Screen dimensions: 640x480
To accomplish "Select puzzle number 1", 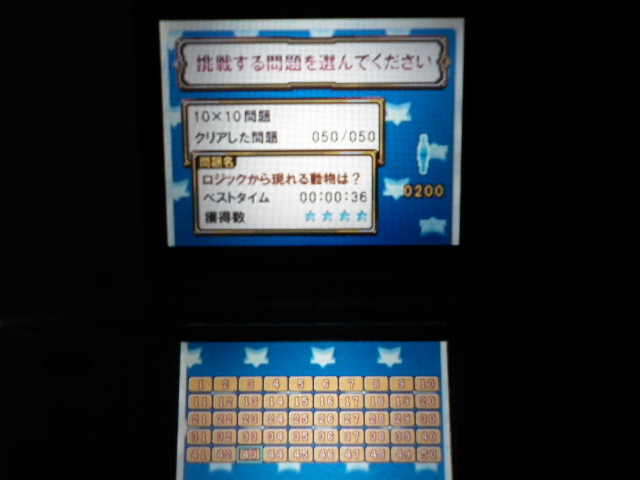I will coord(199,383).
